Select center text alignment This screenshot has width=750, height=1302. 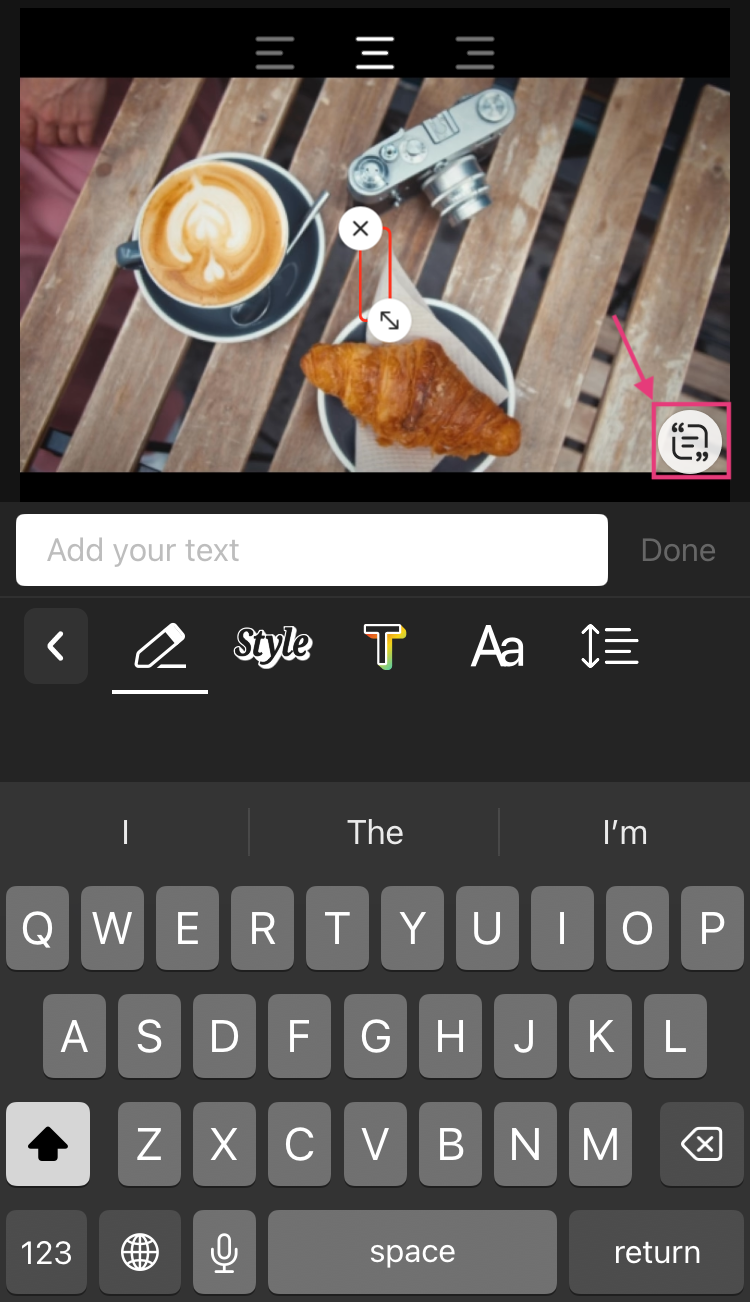[x=375, y=52]
